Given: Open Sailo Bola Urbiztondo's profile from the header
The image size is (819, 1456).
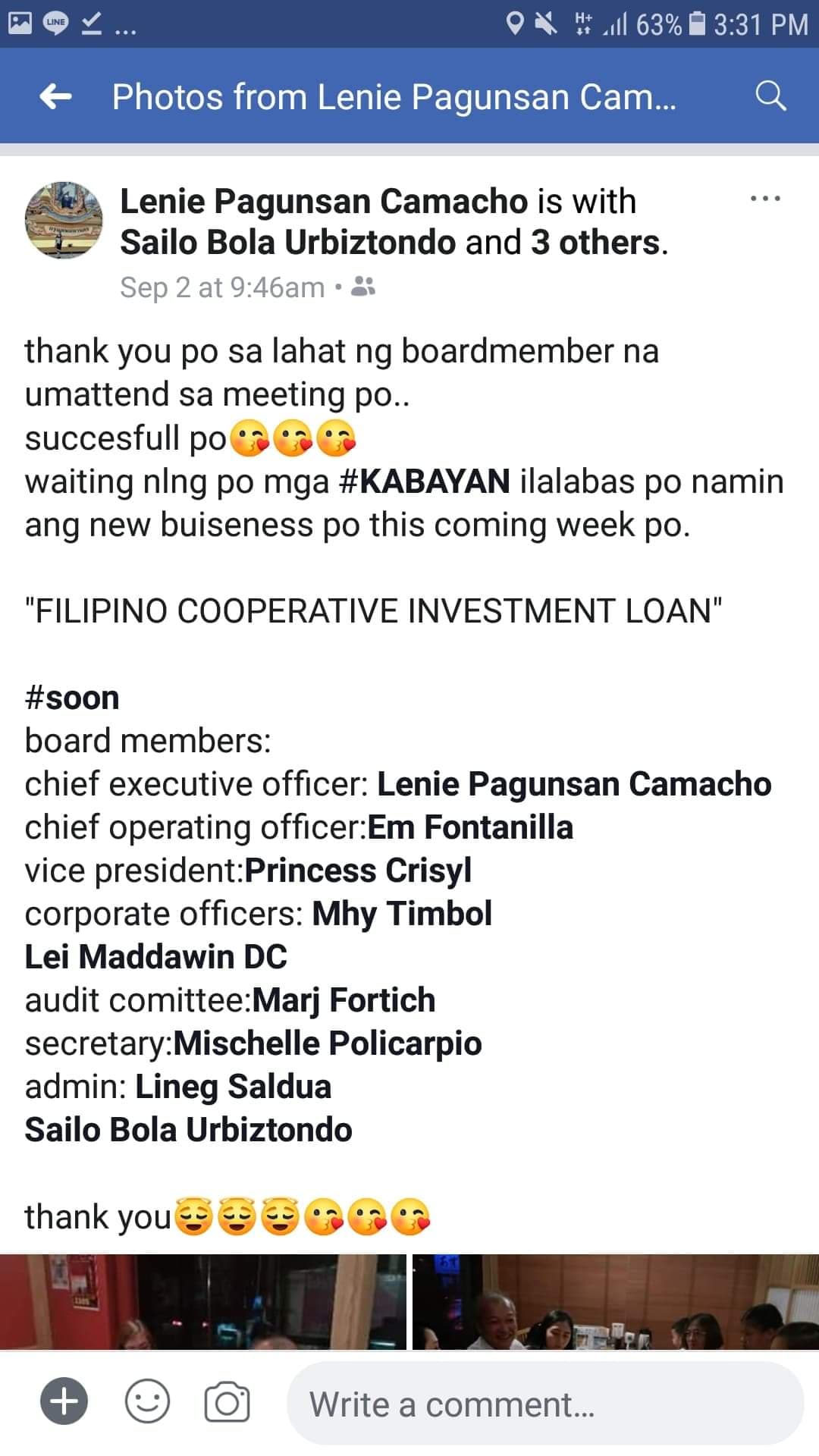Looking at the screenshot, I should pyautogui.click(x=287, y=243).
